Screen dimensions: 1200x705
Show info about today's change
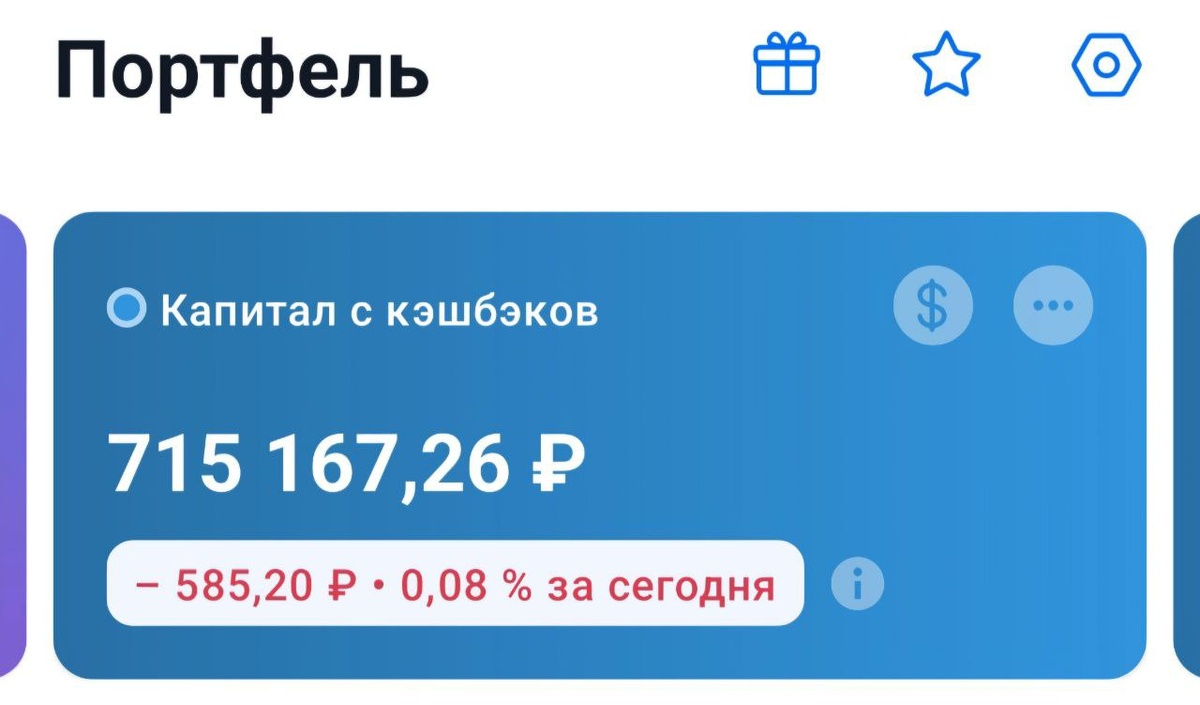[857, 583]
